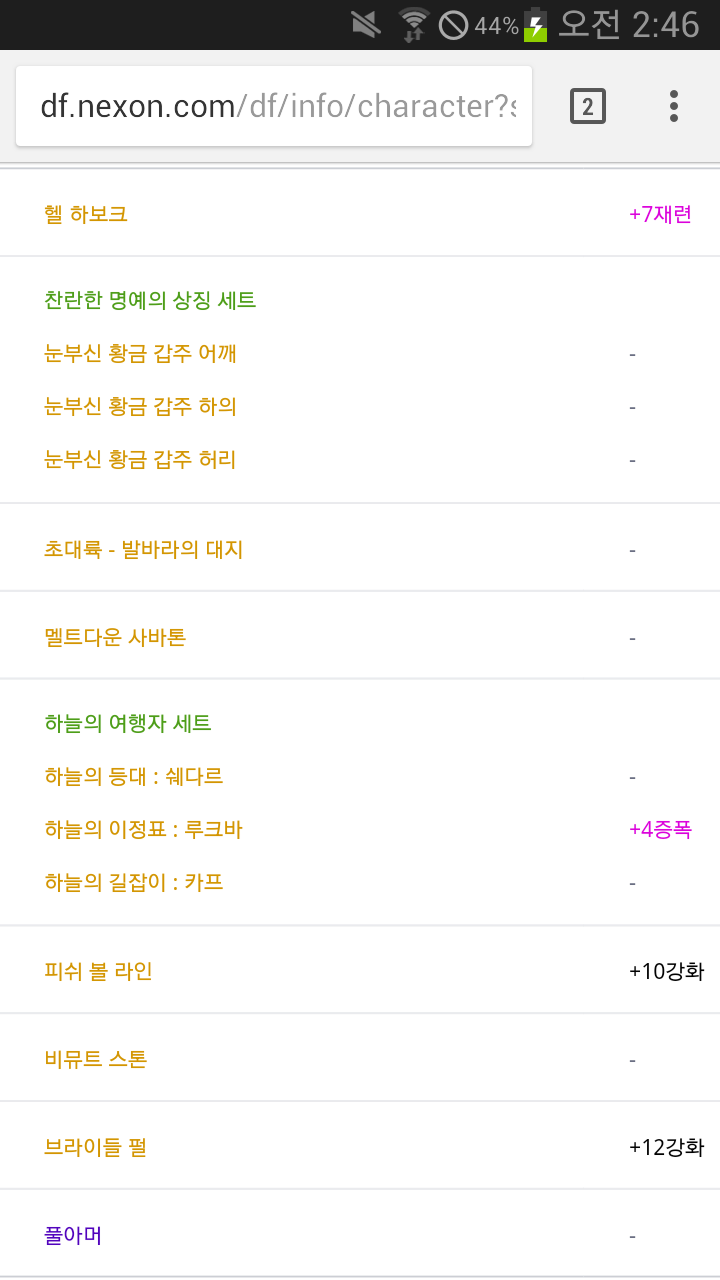Open the 하늘의 여행자 세트 set
The height and width of the screenshot is (1280, 720).
[x=128, y=723]
